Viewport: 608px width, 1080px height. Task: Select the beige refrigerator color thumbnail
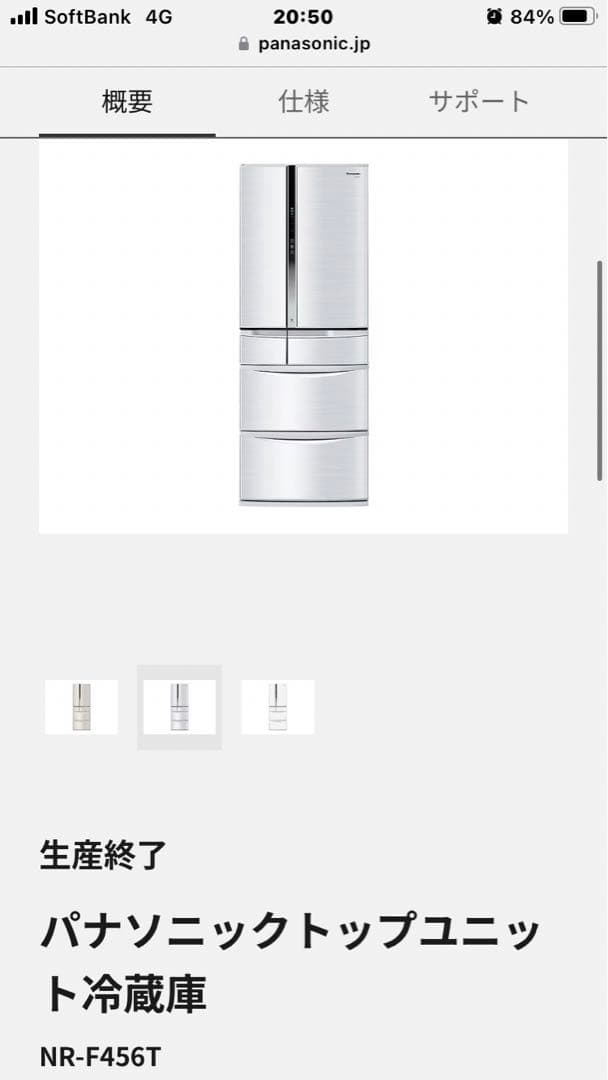[81, 707]
